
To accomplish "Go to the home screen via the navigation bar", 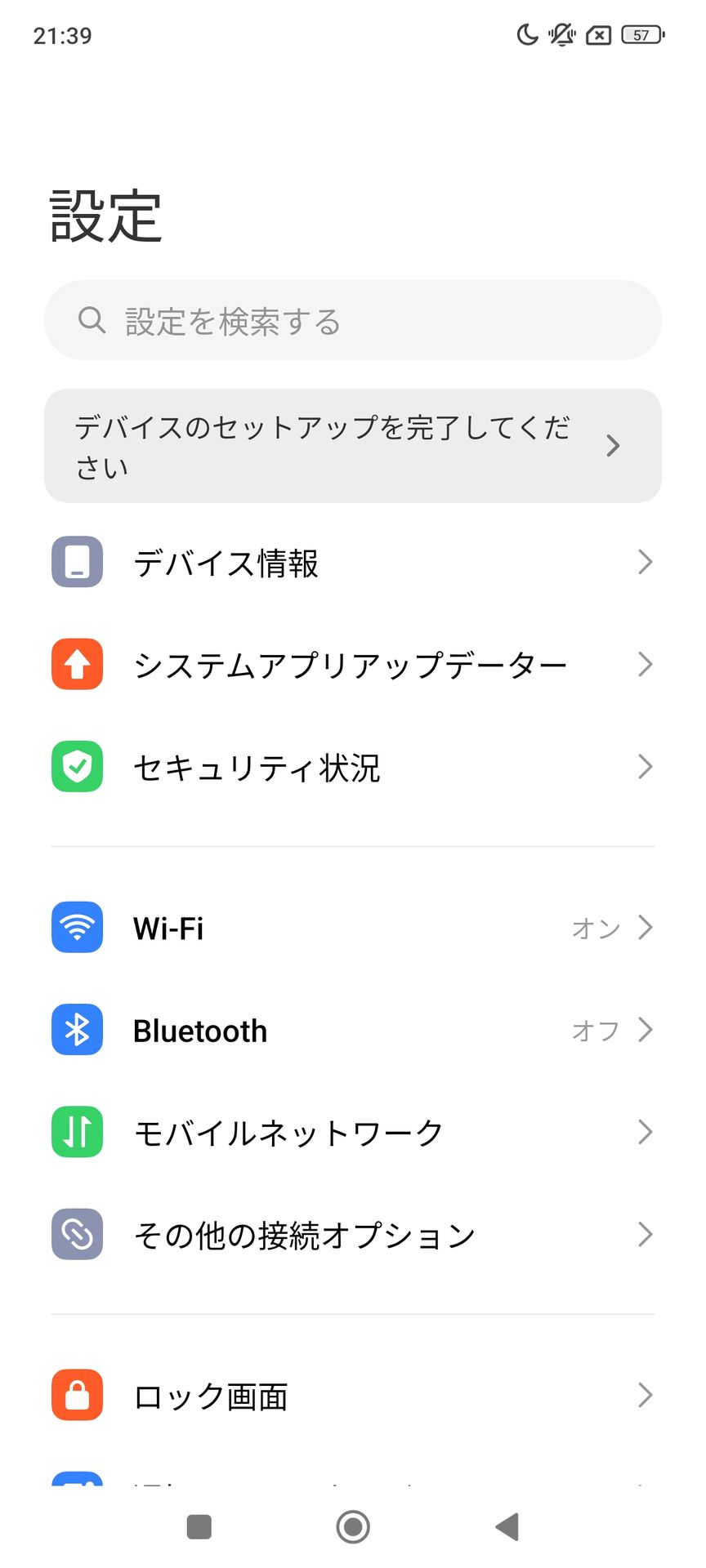I will pos(353,1526).
